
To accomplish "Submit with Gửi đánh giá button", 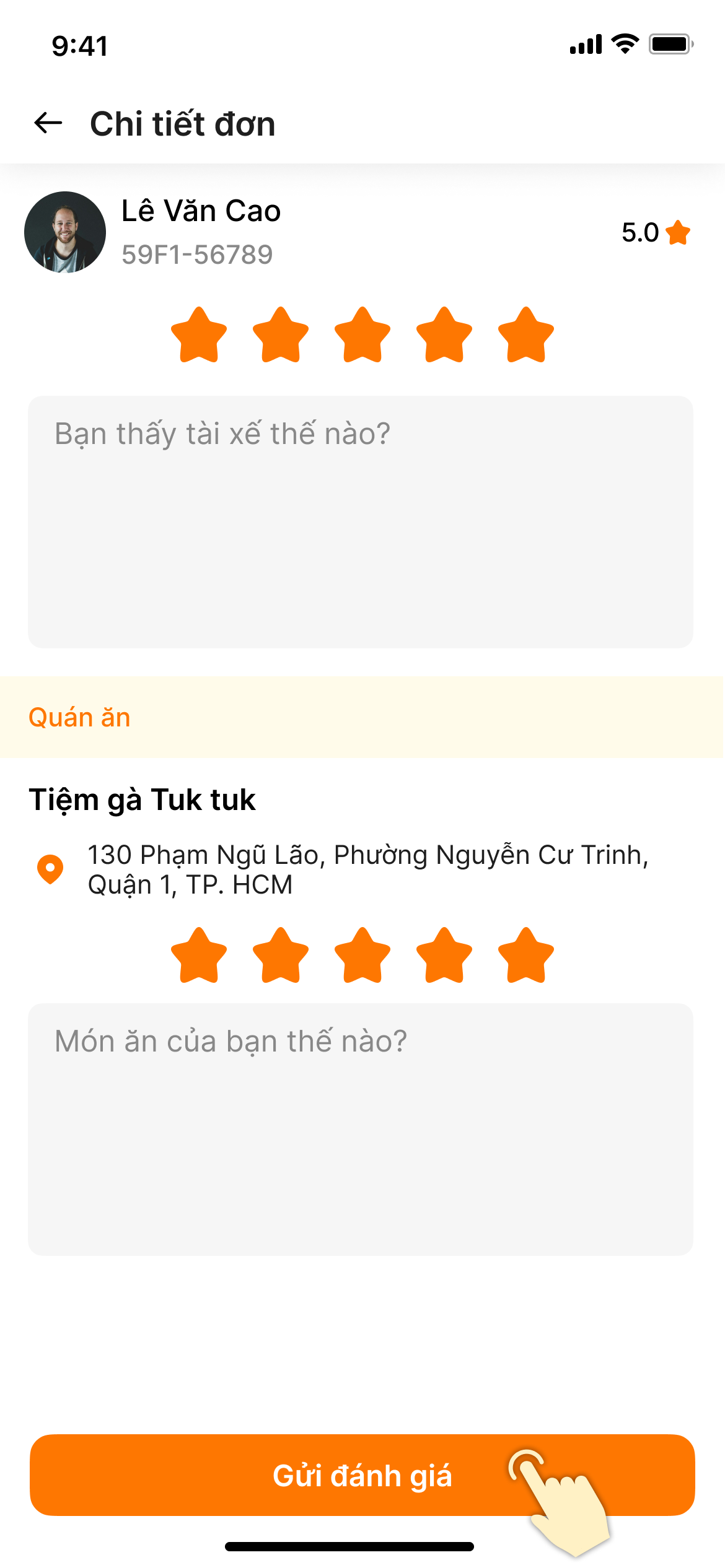I will click(x=362, y=1475).
